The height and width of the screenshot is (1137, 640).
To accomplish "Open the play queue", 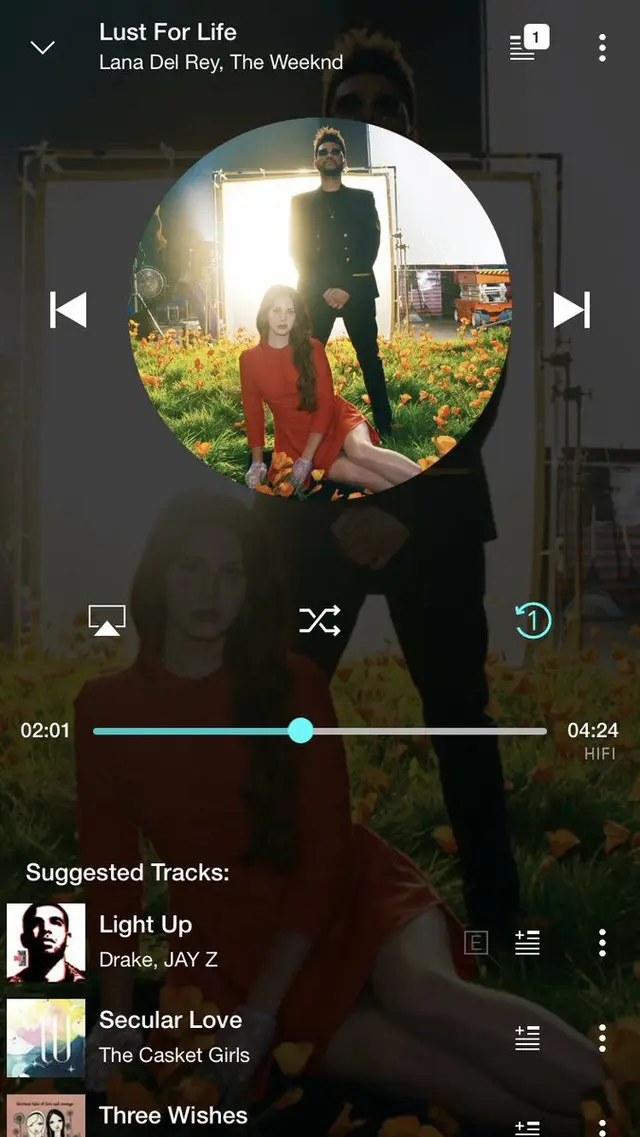I will pyautogui.click(x=528, y=45).
